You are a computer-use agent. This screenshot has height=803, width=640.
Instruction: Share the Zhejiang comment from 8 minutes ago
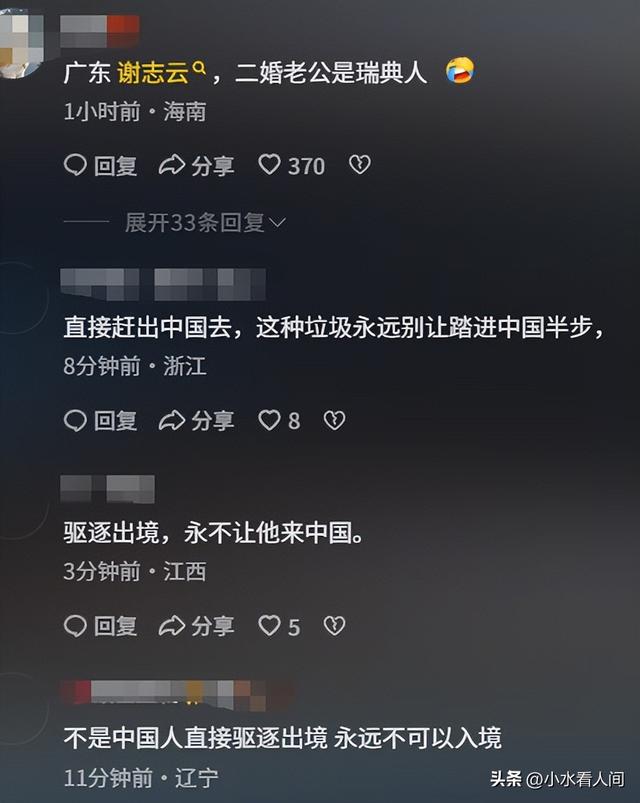(197, 421)
